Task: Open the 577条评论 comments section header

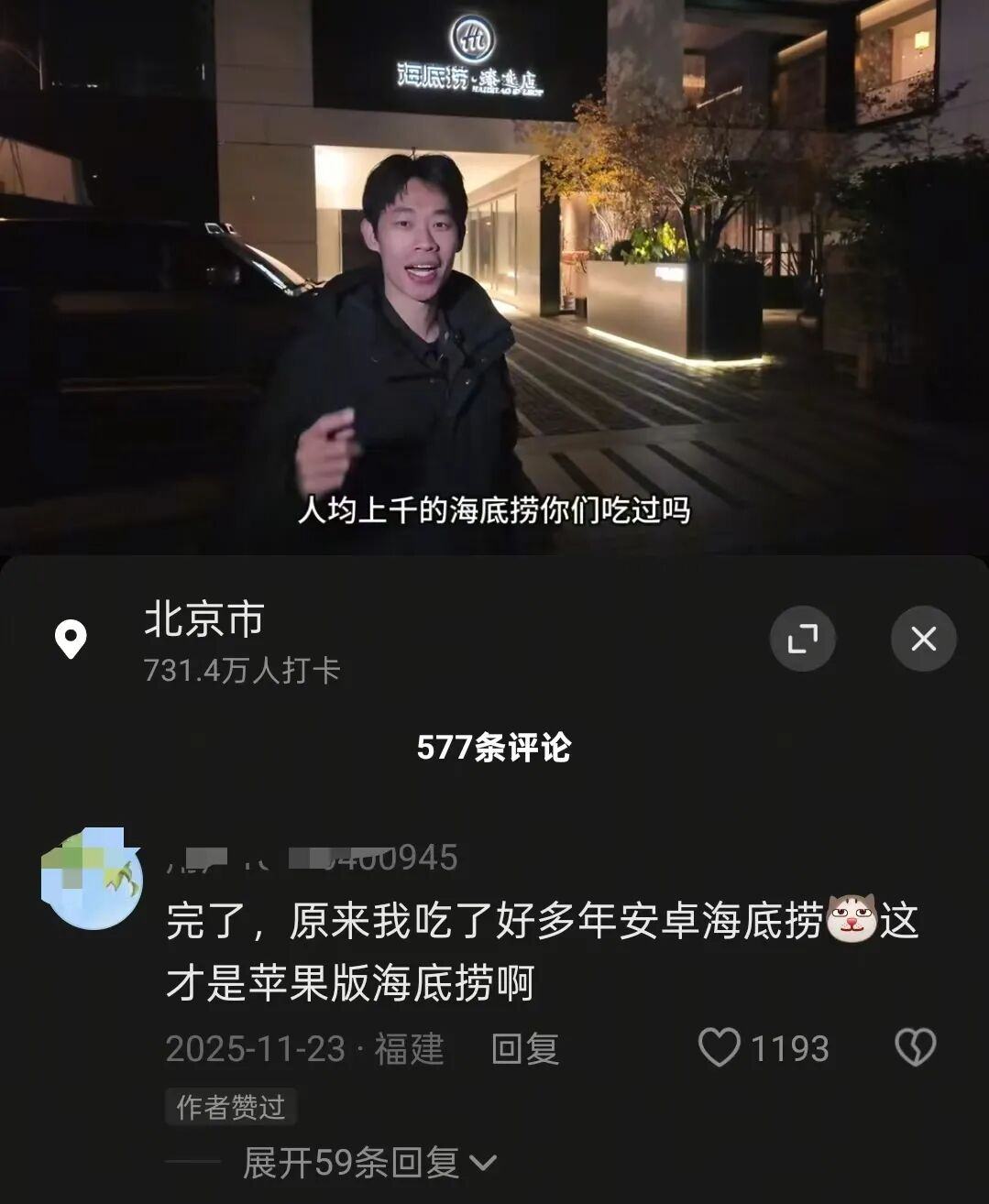Action: point(494,749)
